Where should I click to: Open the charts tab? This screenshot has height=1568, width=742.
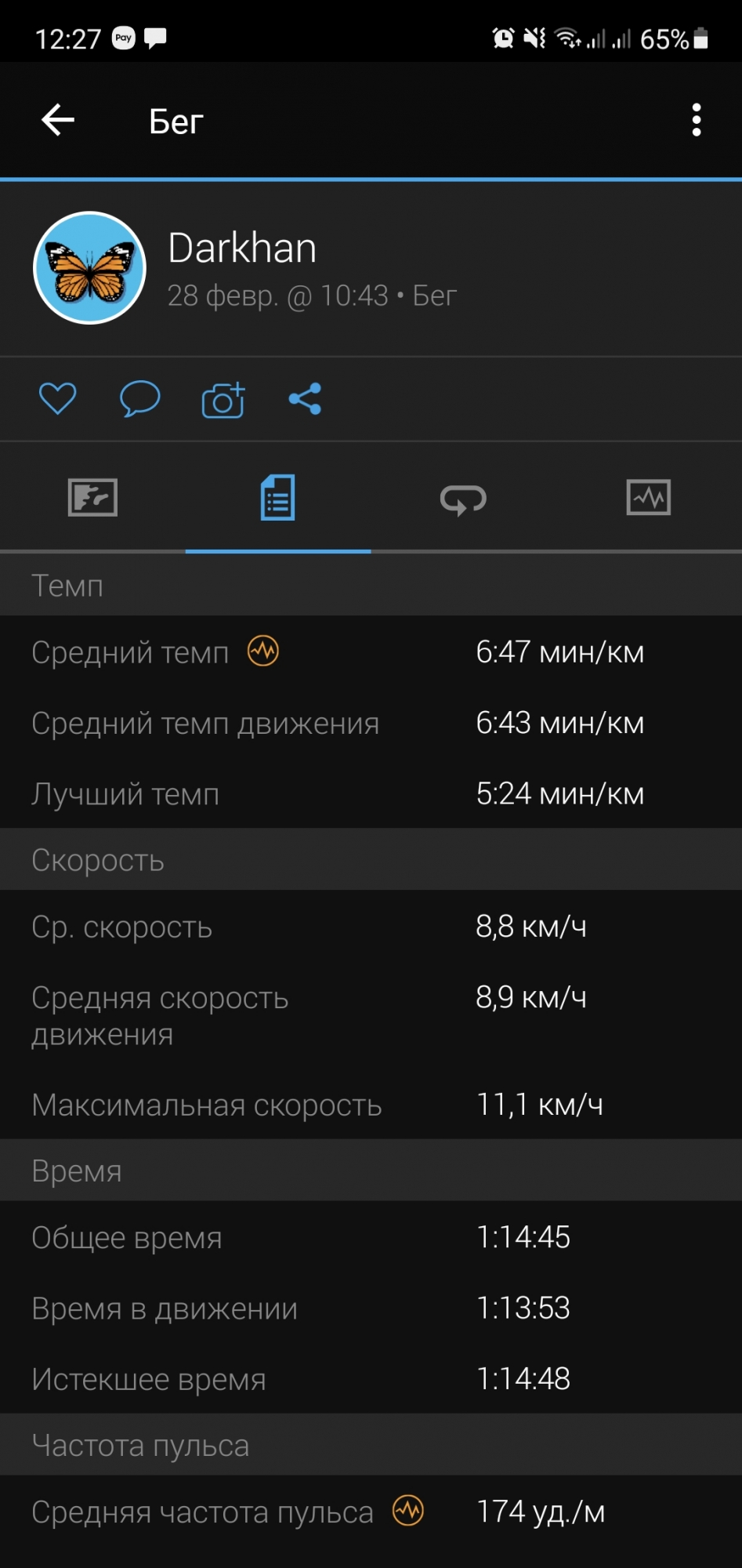(649, 498)
